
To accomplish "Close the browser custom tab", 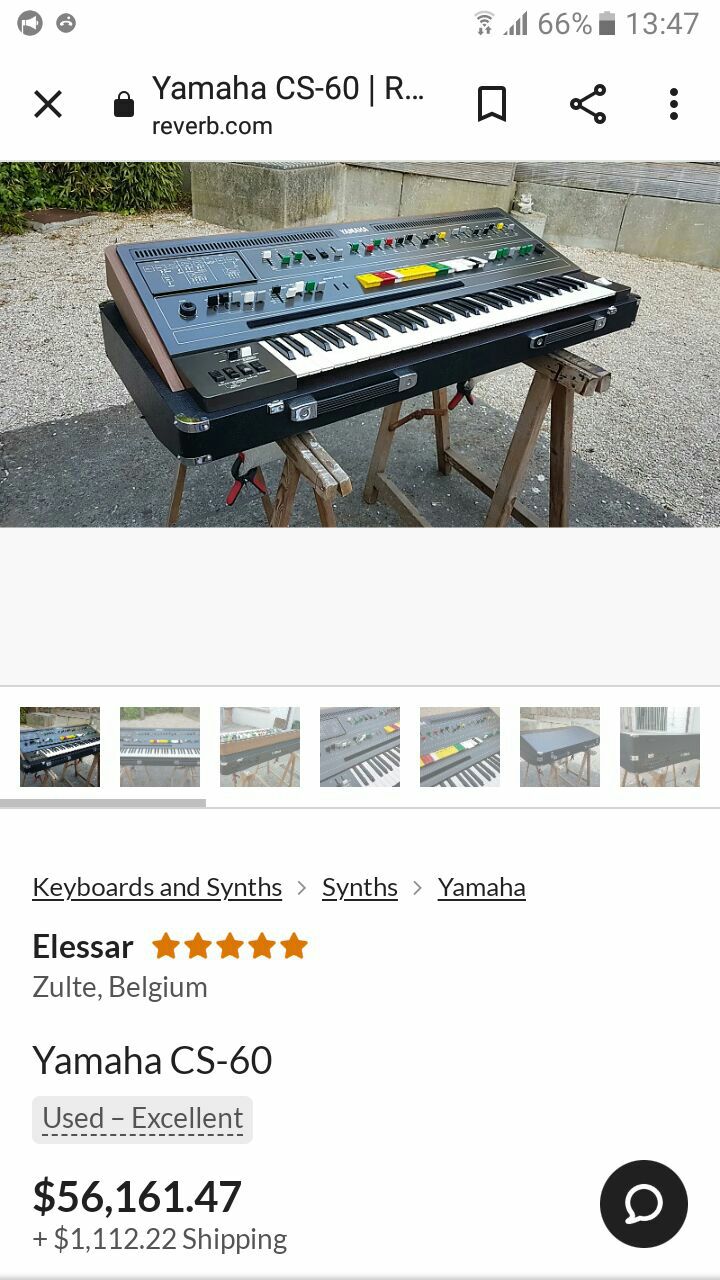I will pos(48,104).
